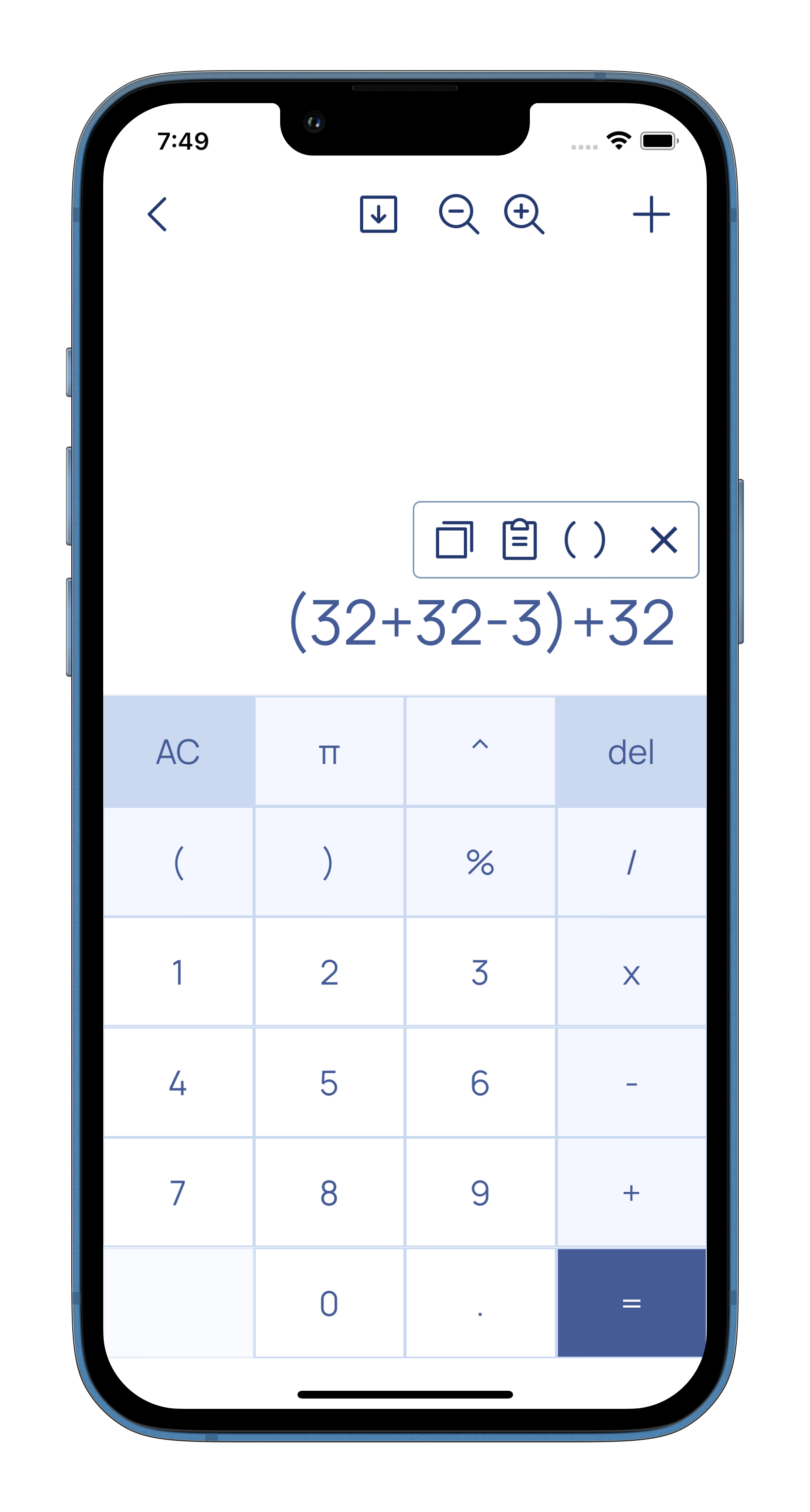Image resolution: width=810 pixels, height=1512 pixels.
Task: Tap the division / key
Action: click(631, 862)
